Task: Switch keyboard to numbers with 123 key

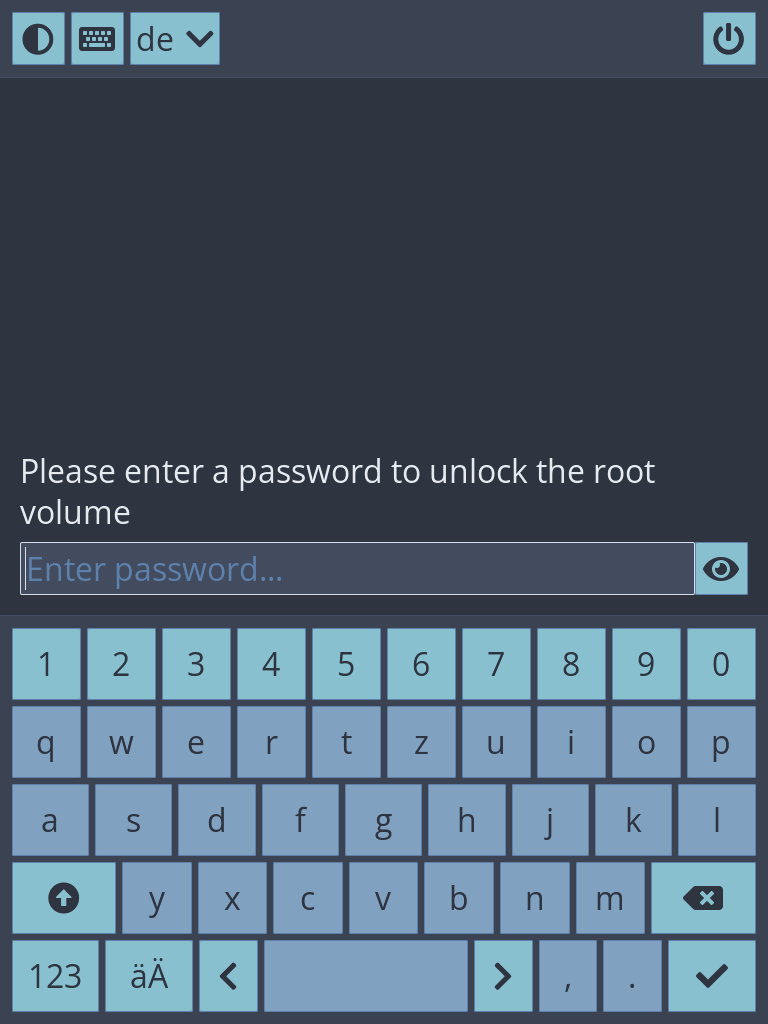Action: click(x=55, y=975)
